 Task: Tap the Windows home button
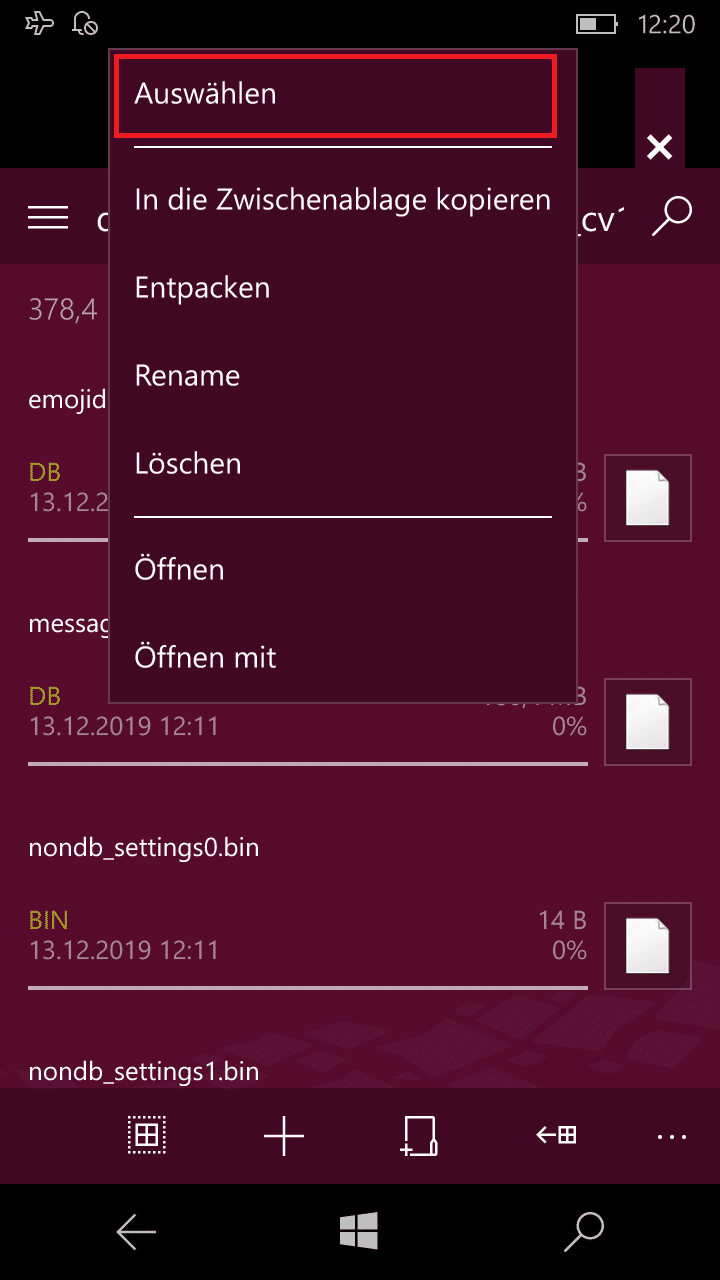pos(359,1231)
